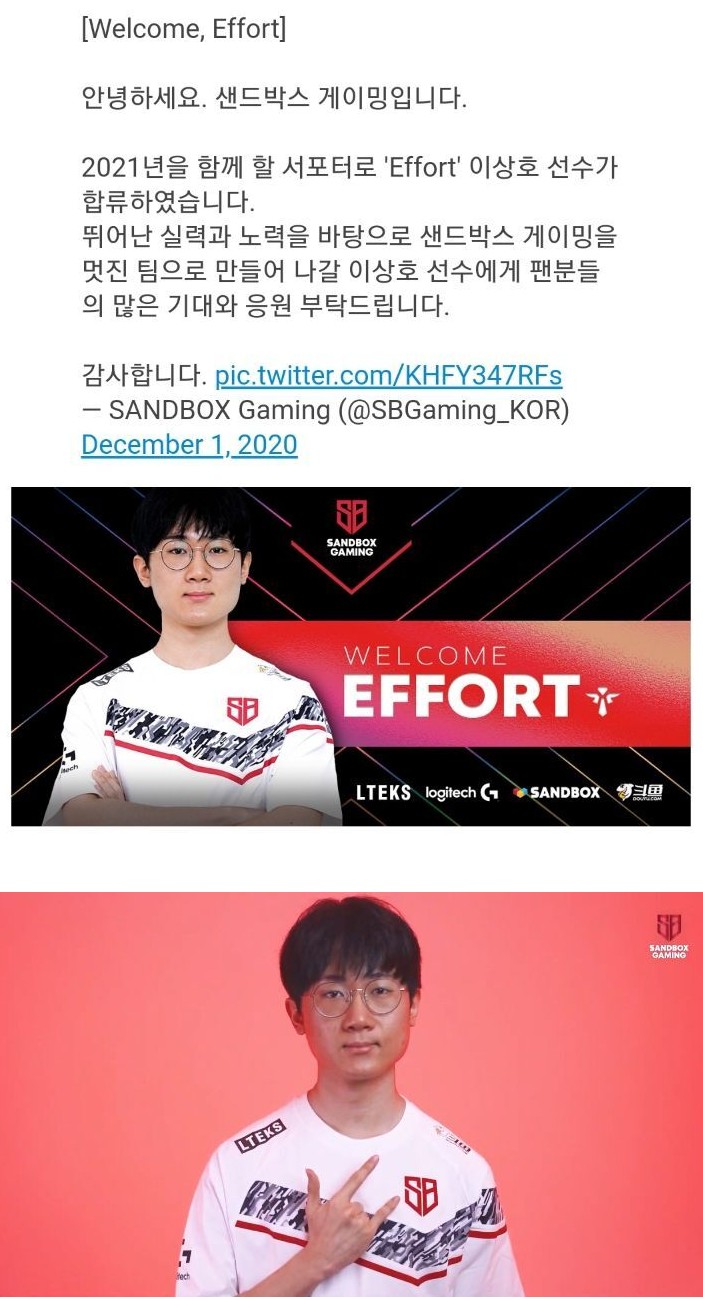View the Welcome Effort banner image
The image size is (703, 1300).
pyautogui.click(x=351, y=656)
